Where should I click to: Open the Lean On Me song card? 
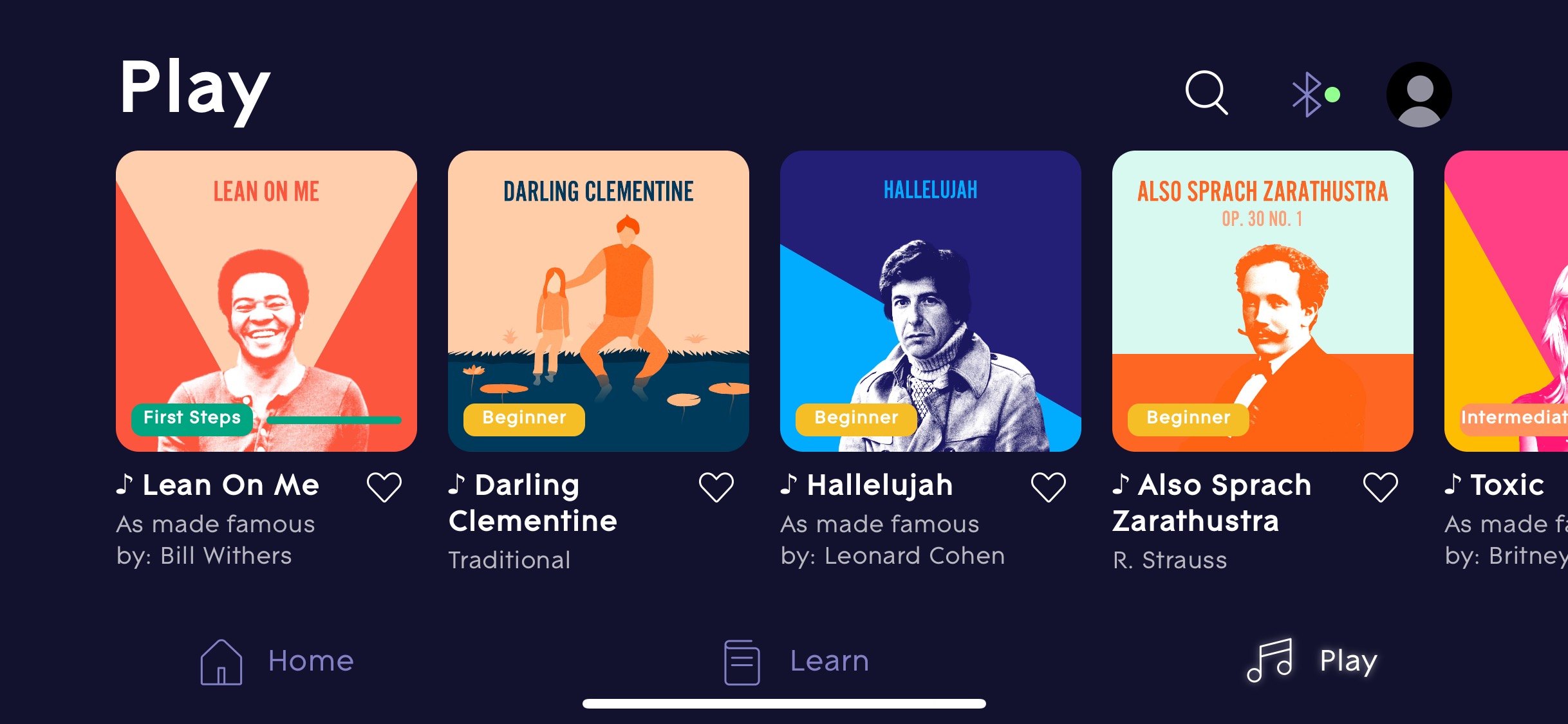pos(266,301)
